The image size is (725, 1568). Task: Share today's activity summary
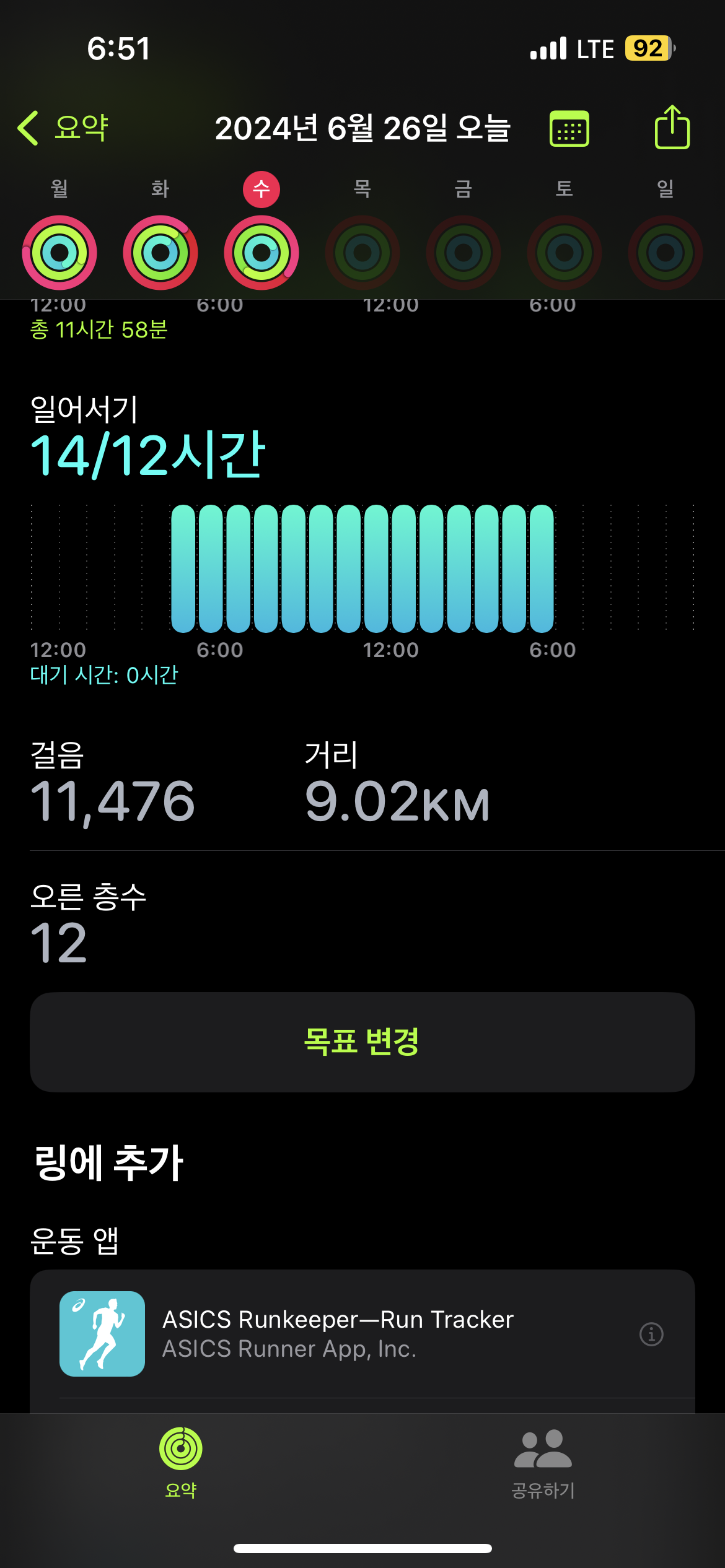pyautogui.click(x=672, y=128)
